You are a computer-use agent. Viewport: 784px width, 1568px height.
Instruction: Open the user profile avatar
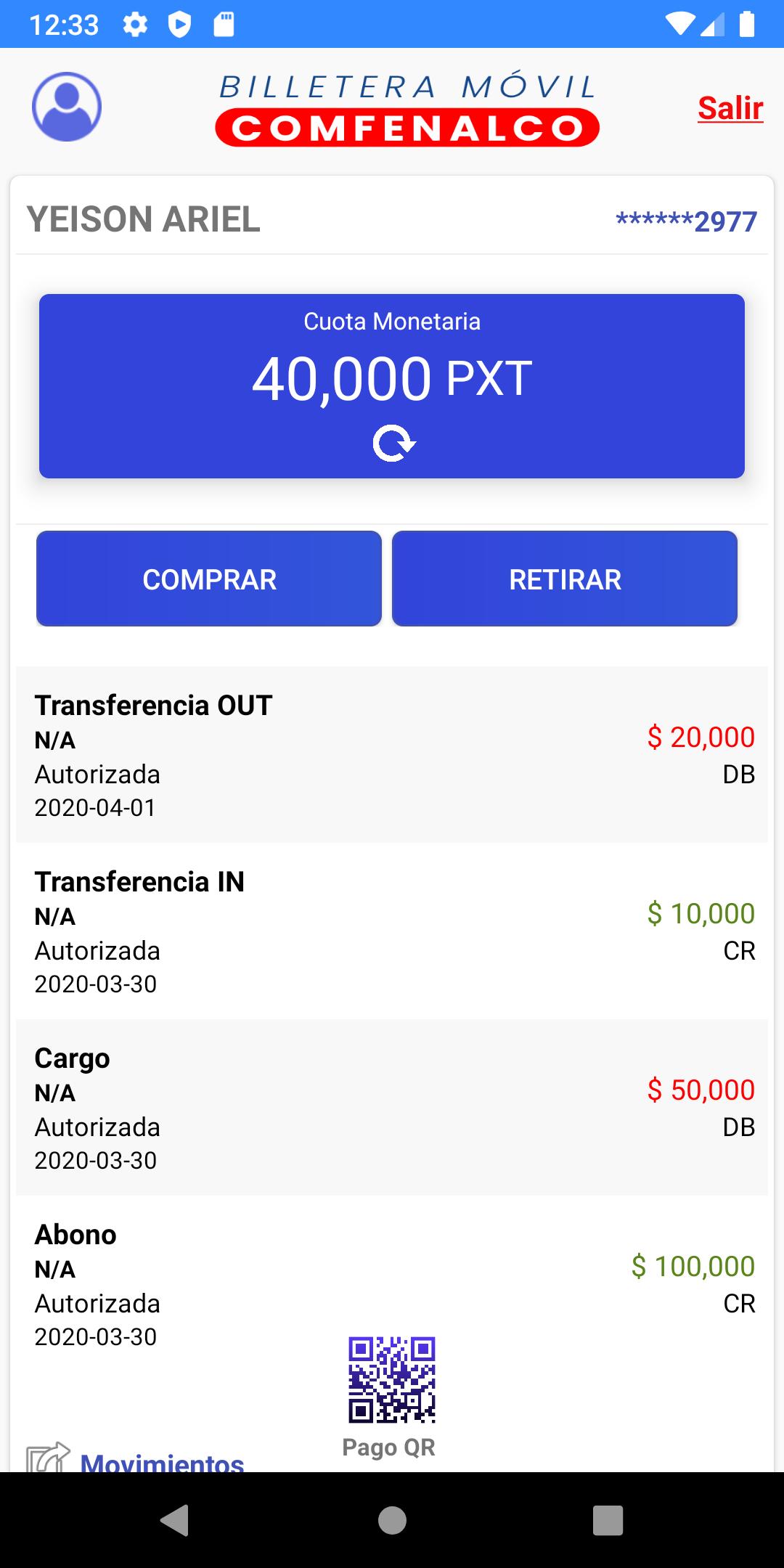tap(67, 107)
